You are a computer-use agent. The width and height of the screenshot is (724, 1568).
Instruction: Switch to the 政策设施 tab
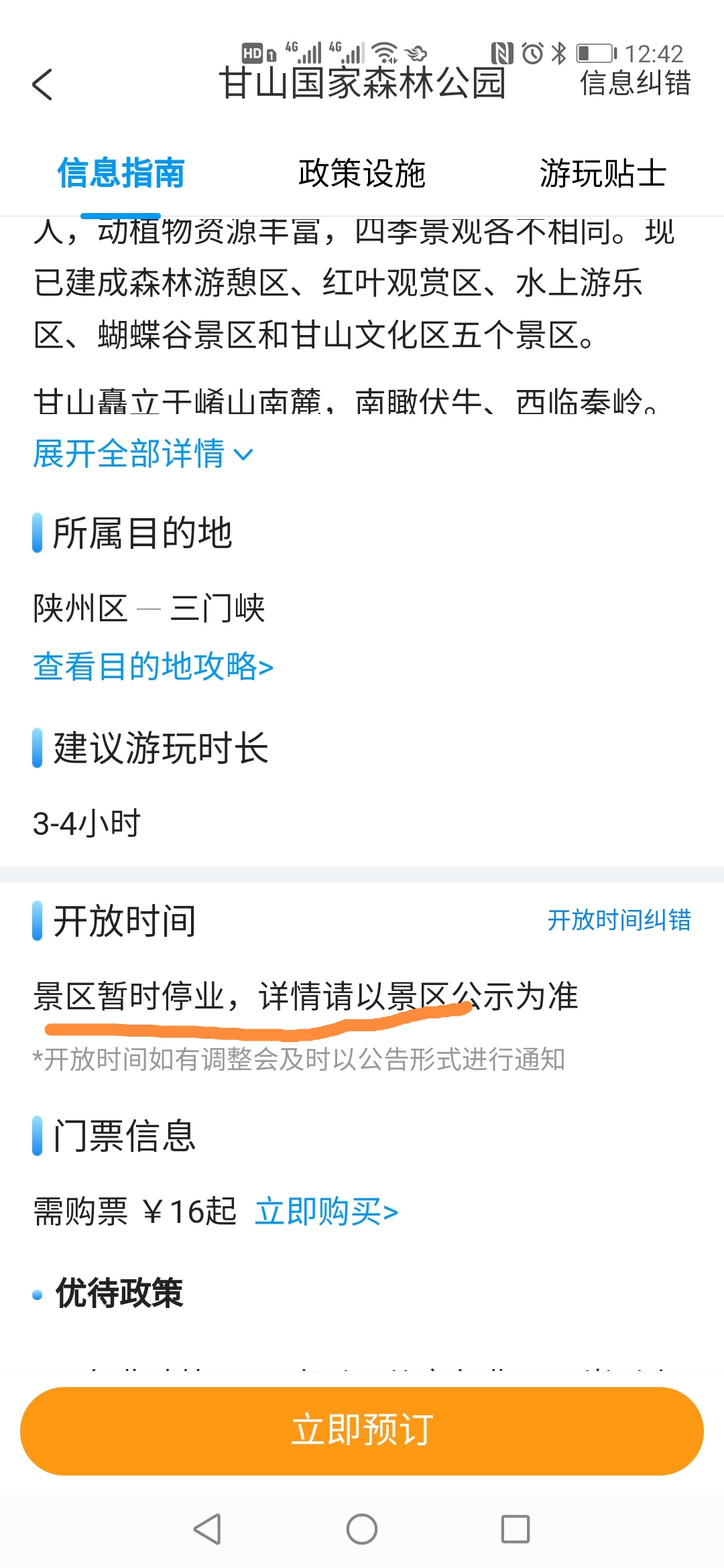click(x=362, y=174)
